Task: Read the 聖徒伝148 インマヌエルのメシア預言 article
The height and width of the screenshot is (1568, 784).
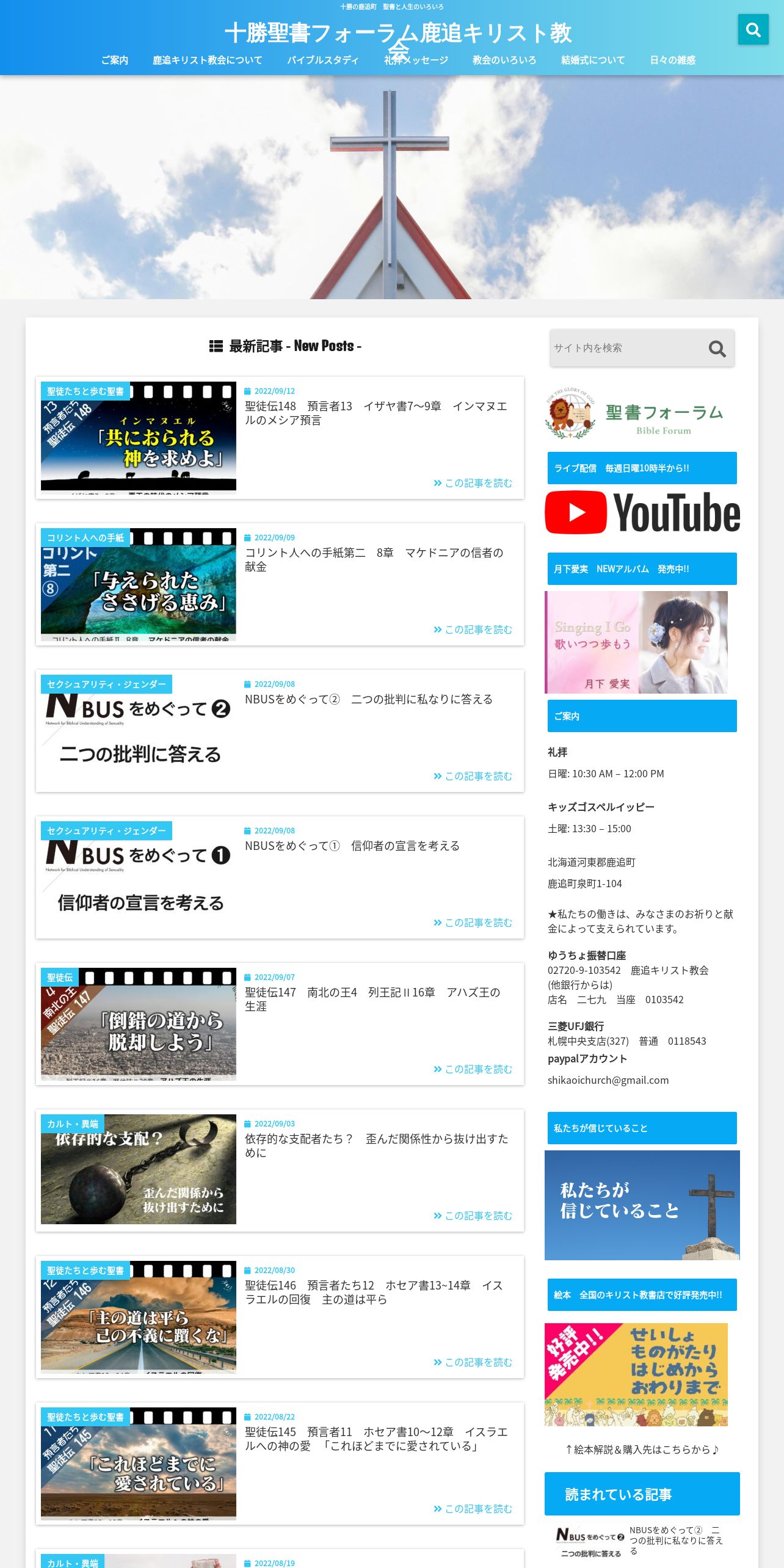Action: [x=376, y=413]
